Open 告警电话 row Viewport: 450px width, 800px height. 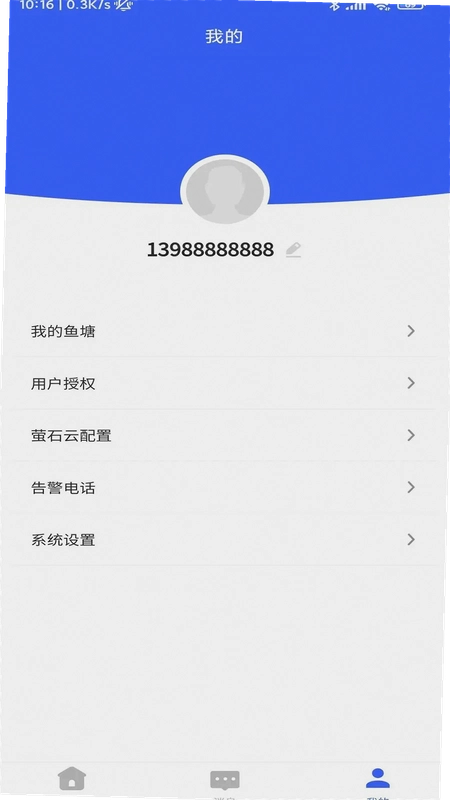[x=224, y=487]
